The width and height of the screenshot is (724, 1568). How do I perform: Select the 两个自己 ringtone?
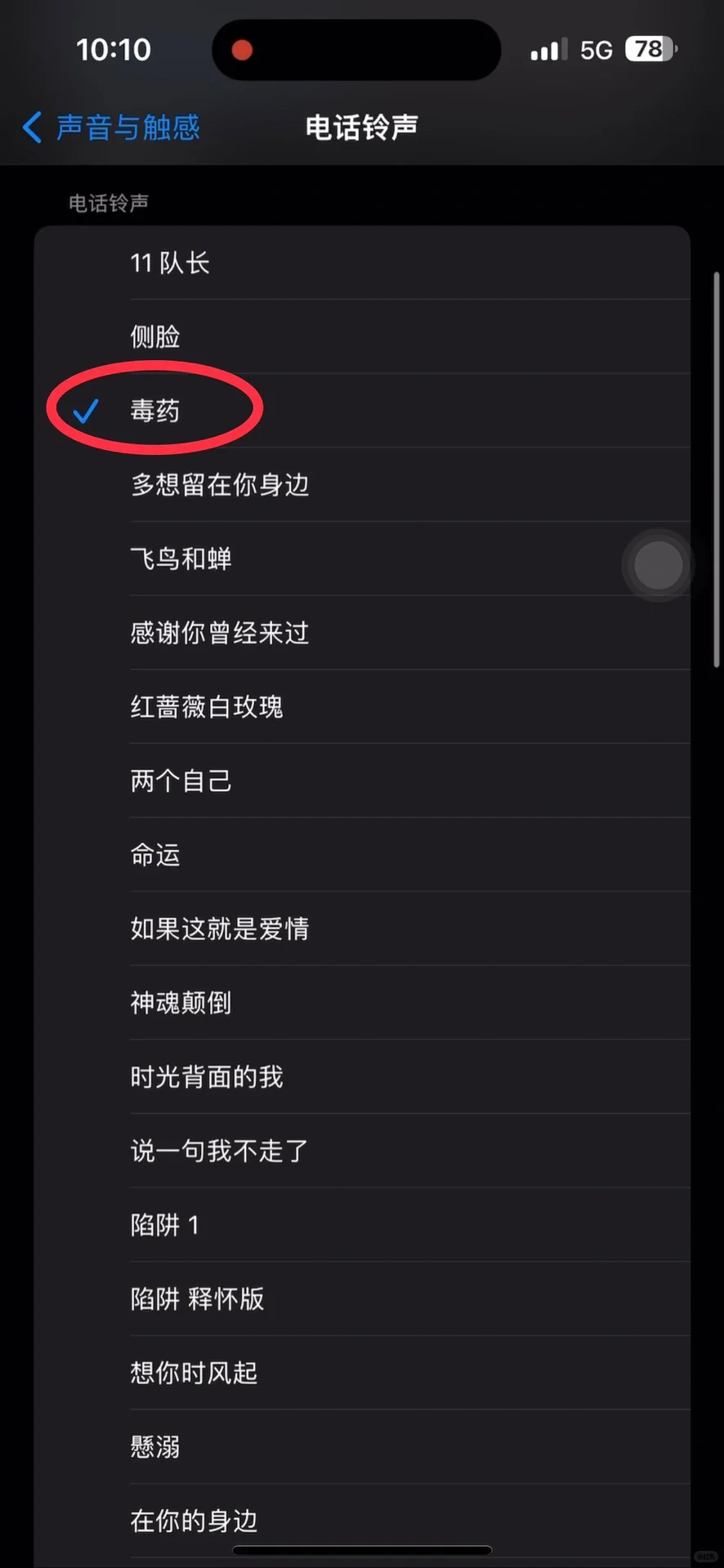(181, 781)
